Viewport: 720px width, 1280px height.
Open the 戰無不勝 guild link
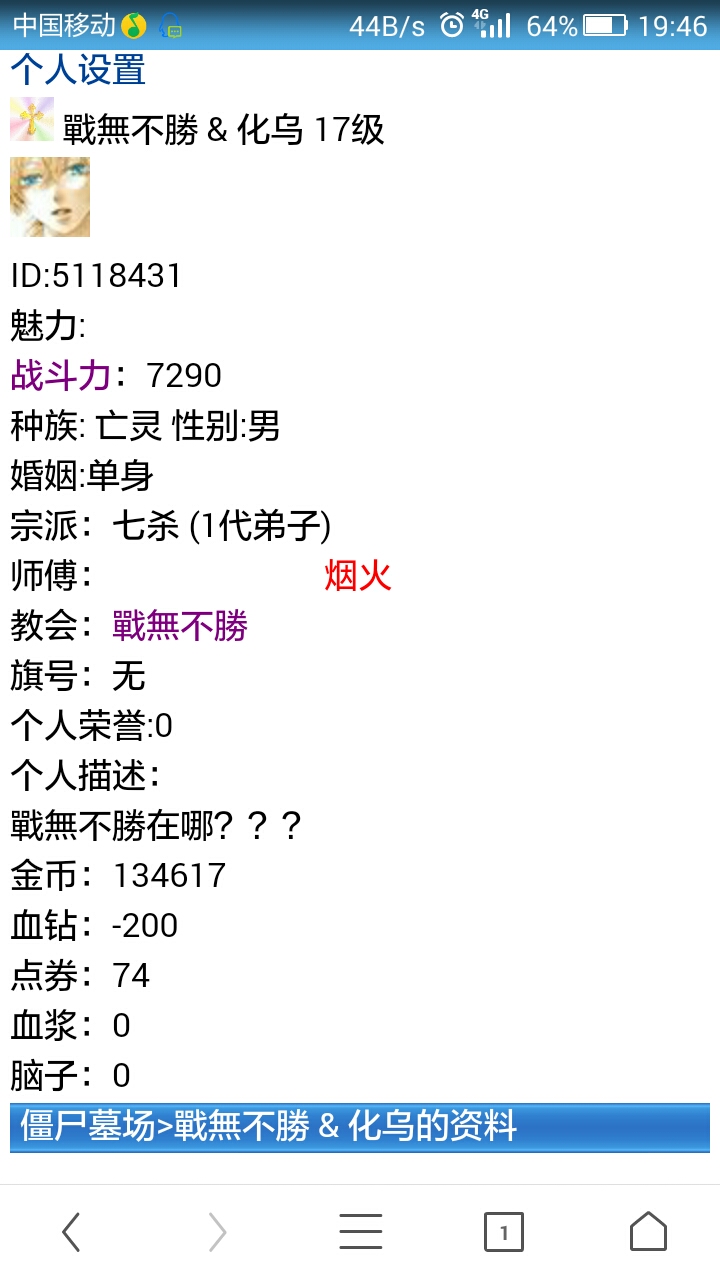click(180, 626)
